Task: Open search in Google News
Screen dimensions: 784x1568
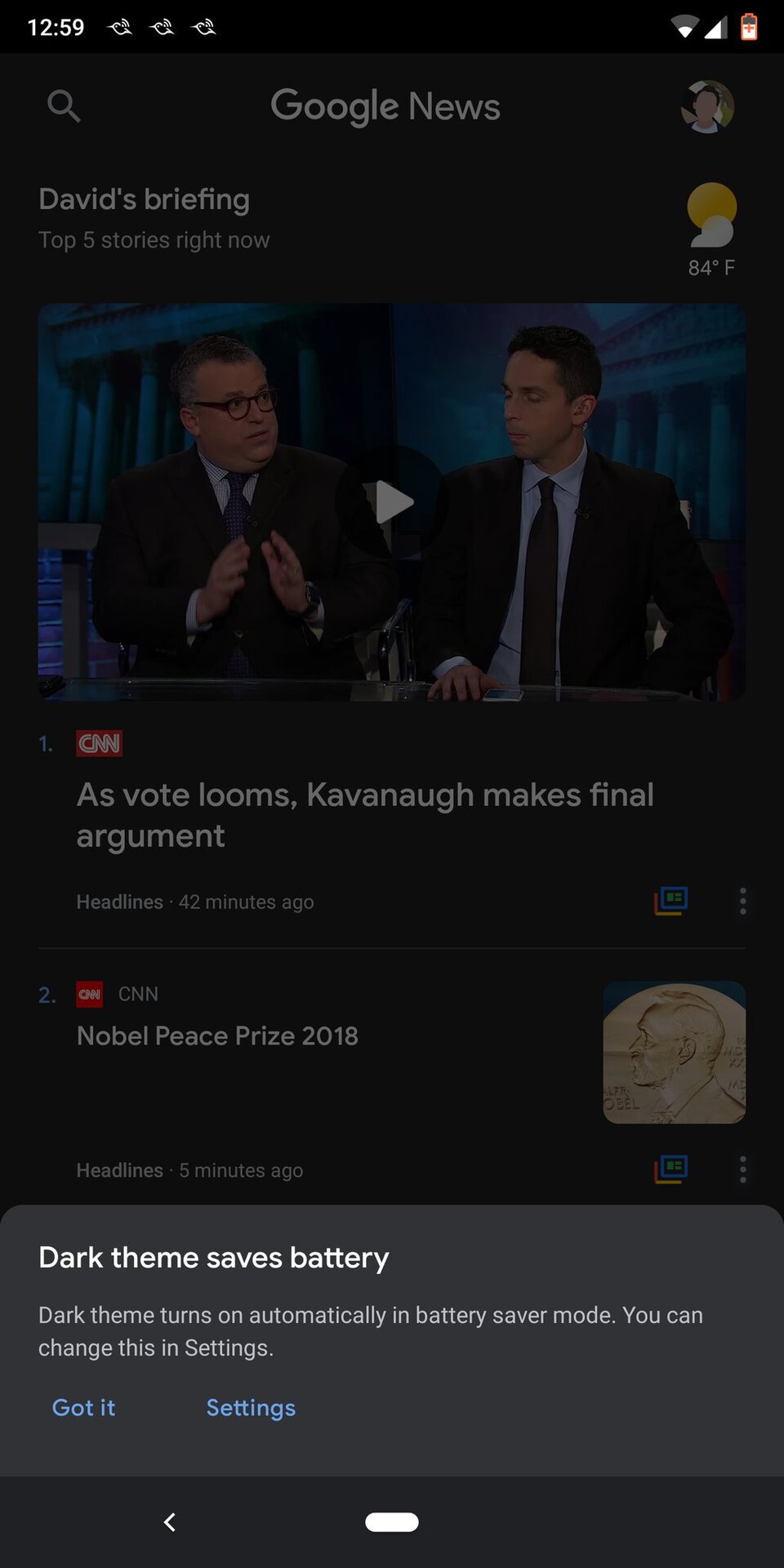Action: click(x=63, y=106)
